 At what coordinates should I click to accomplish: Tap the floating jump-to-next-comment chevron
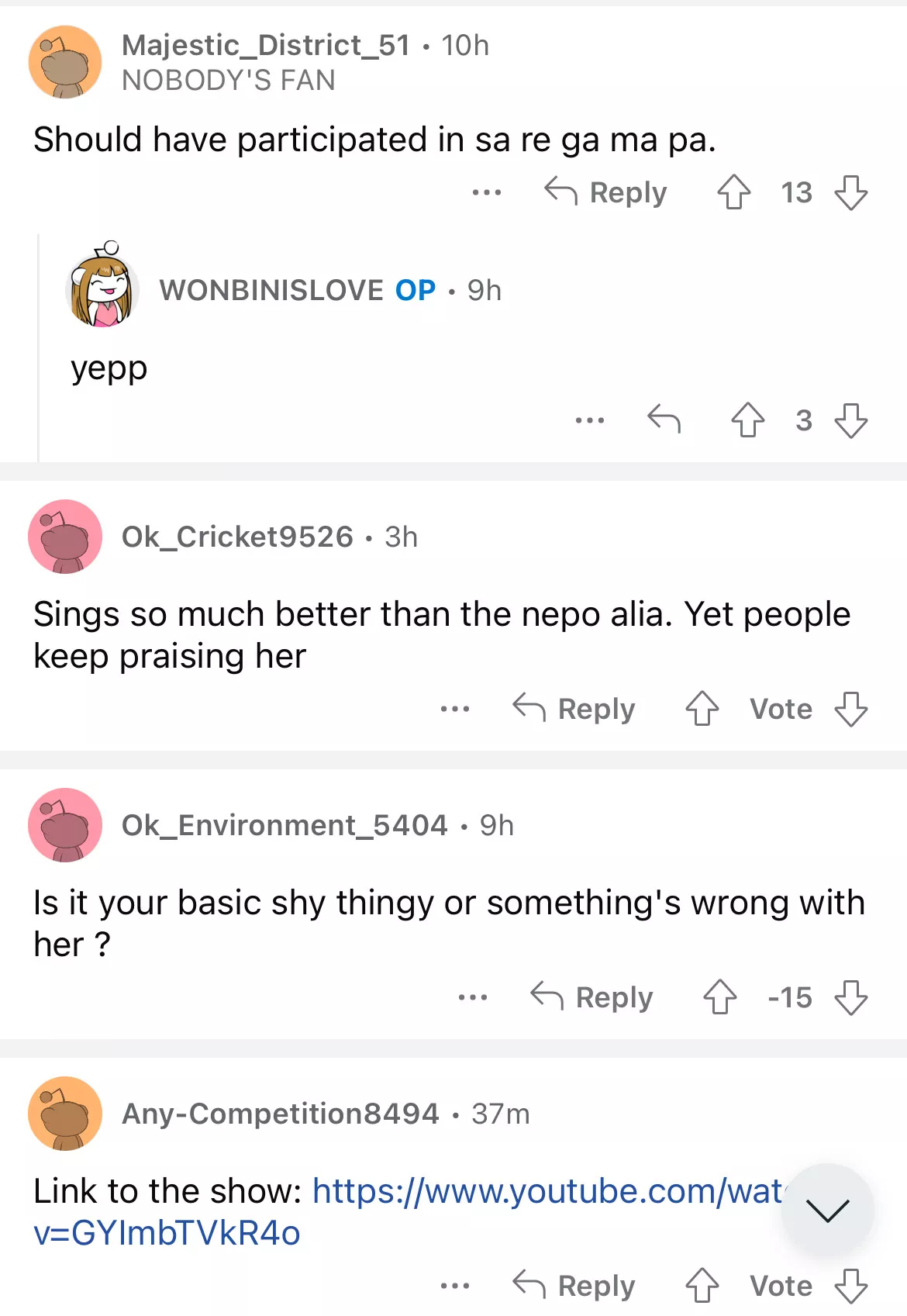(827, 1210)
